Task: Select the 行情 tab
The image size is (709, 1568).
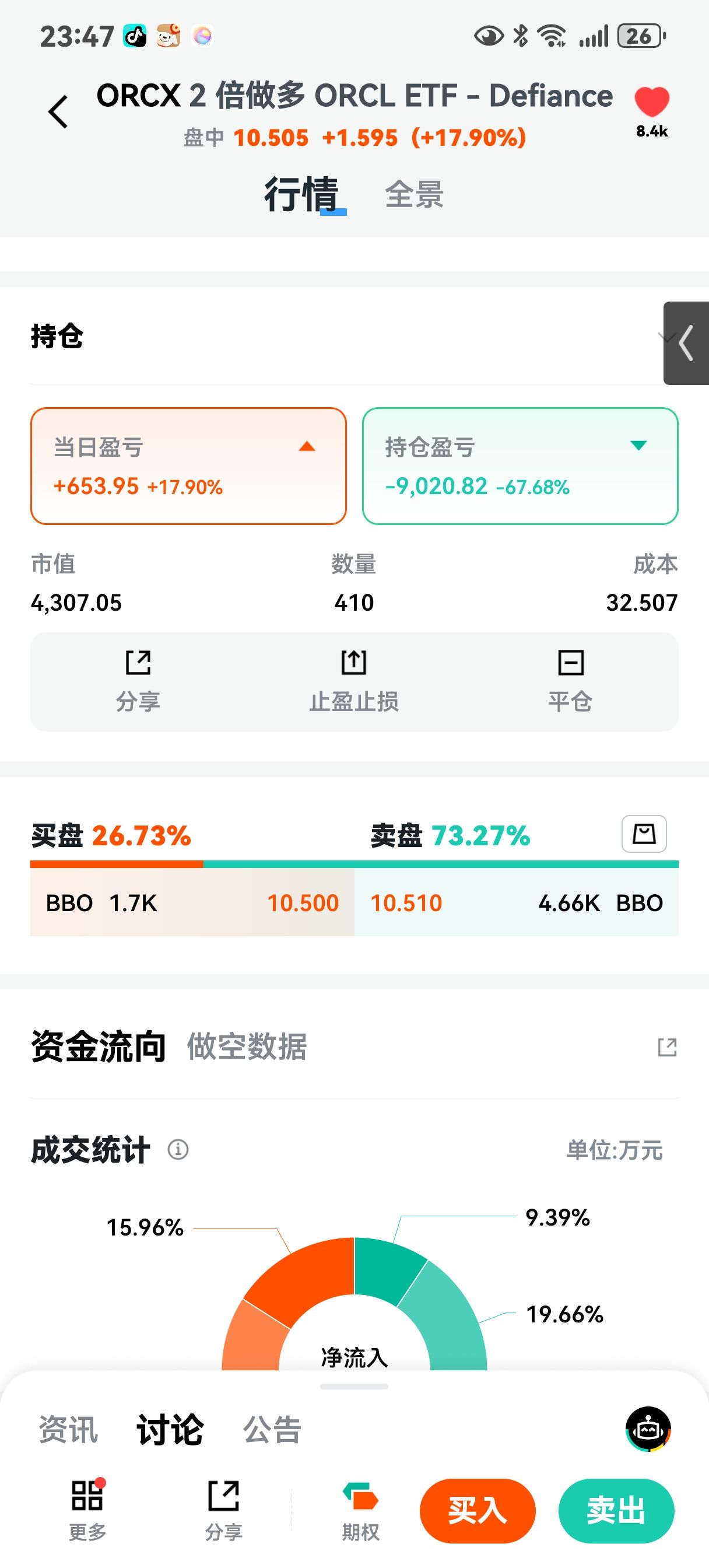Action: click(x=301, y=195)
